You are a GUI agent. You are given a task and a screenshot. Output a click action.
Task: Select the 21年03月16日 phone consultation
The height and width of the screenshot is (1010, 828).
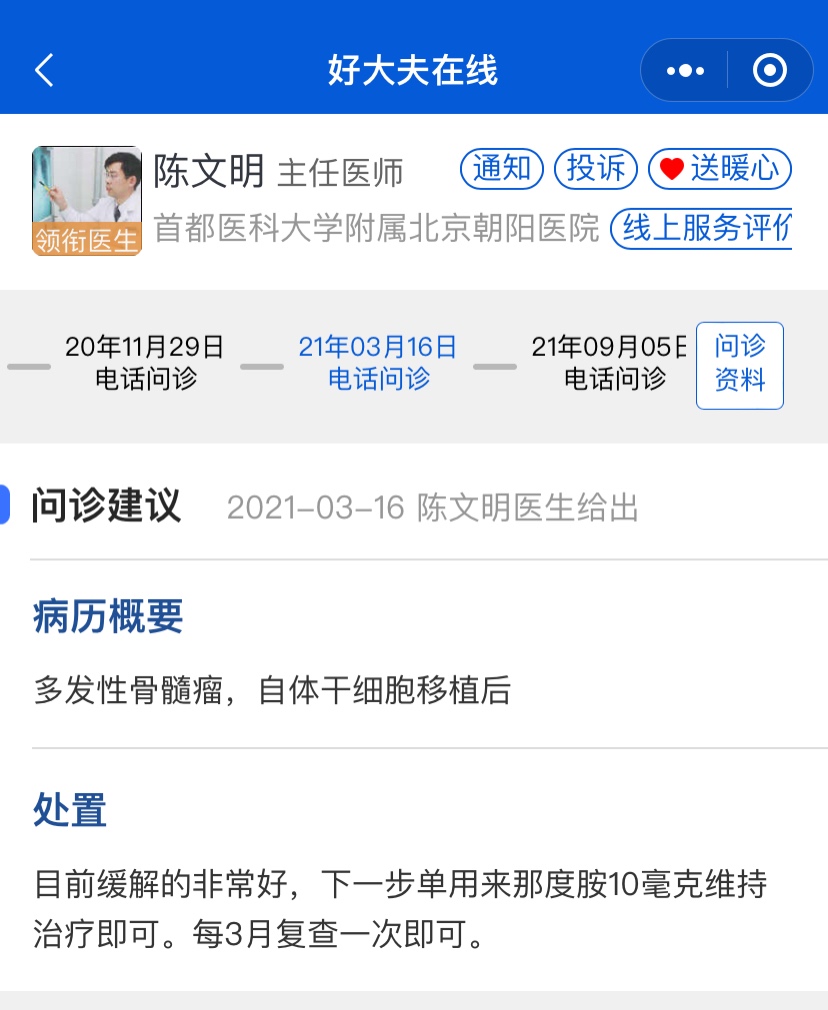(x=378, y=362)
